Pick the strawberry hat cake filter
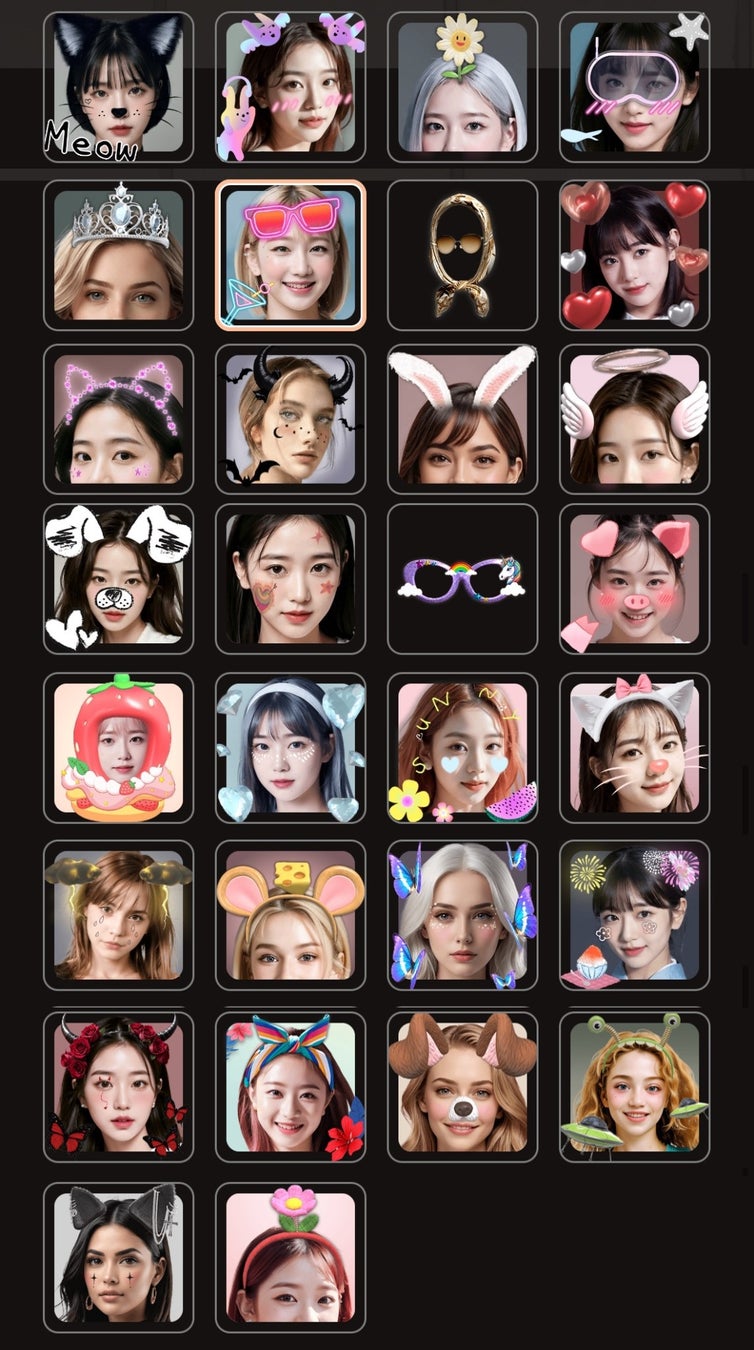The image size is (754, 1350). 118,747
